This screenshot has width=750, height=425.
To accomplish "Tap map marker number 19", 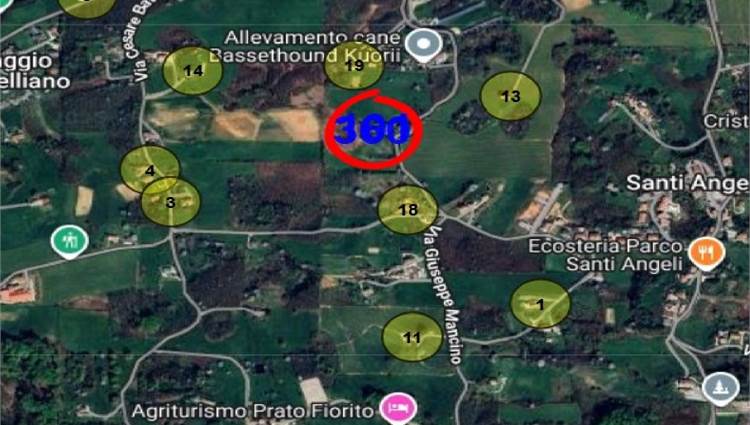I will 354,65.
